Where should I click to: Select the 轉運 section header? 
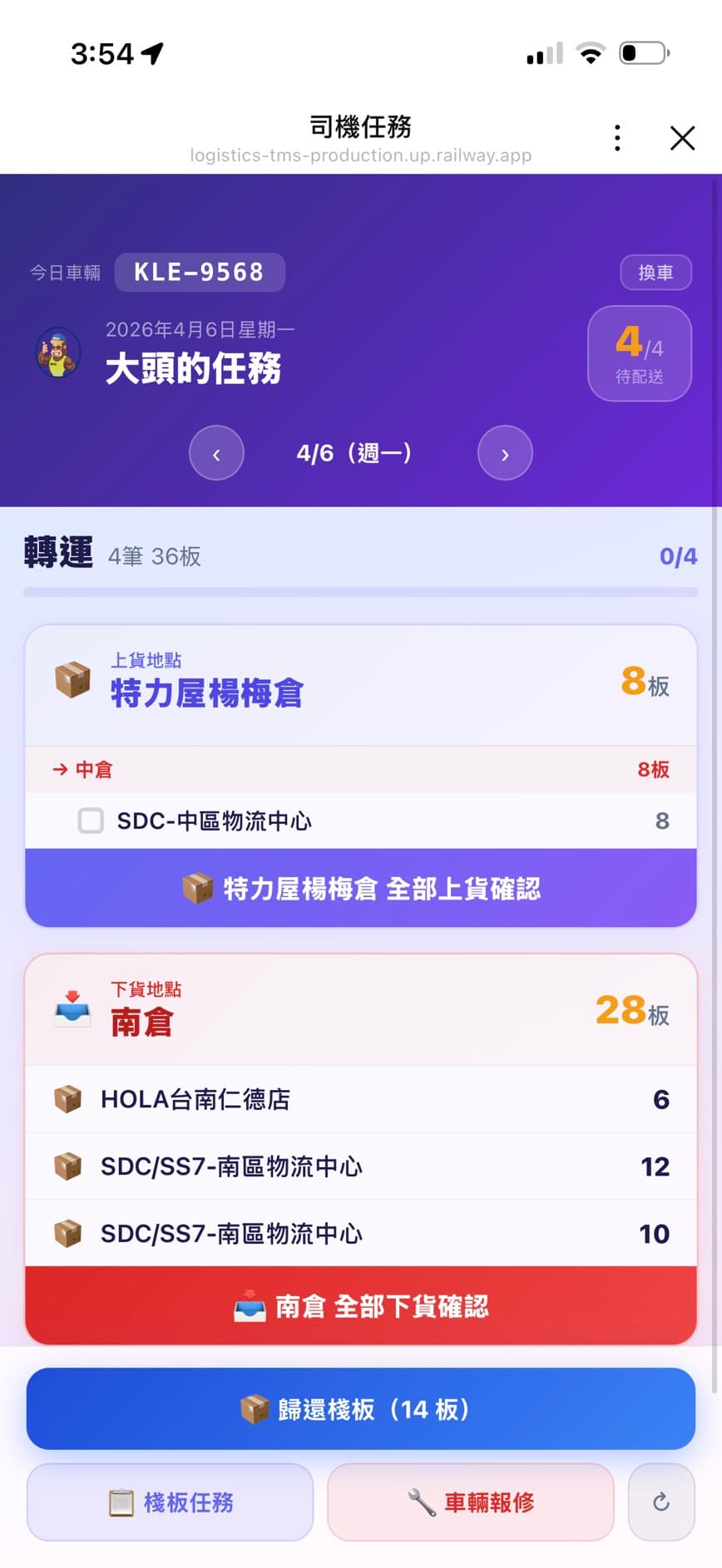coord(57,552)
